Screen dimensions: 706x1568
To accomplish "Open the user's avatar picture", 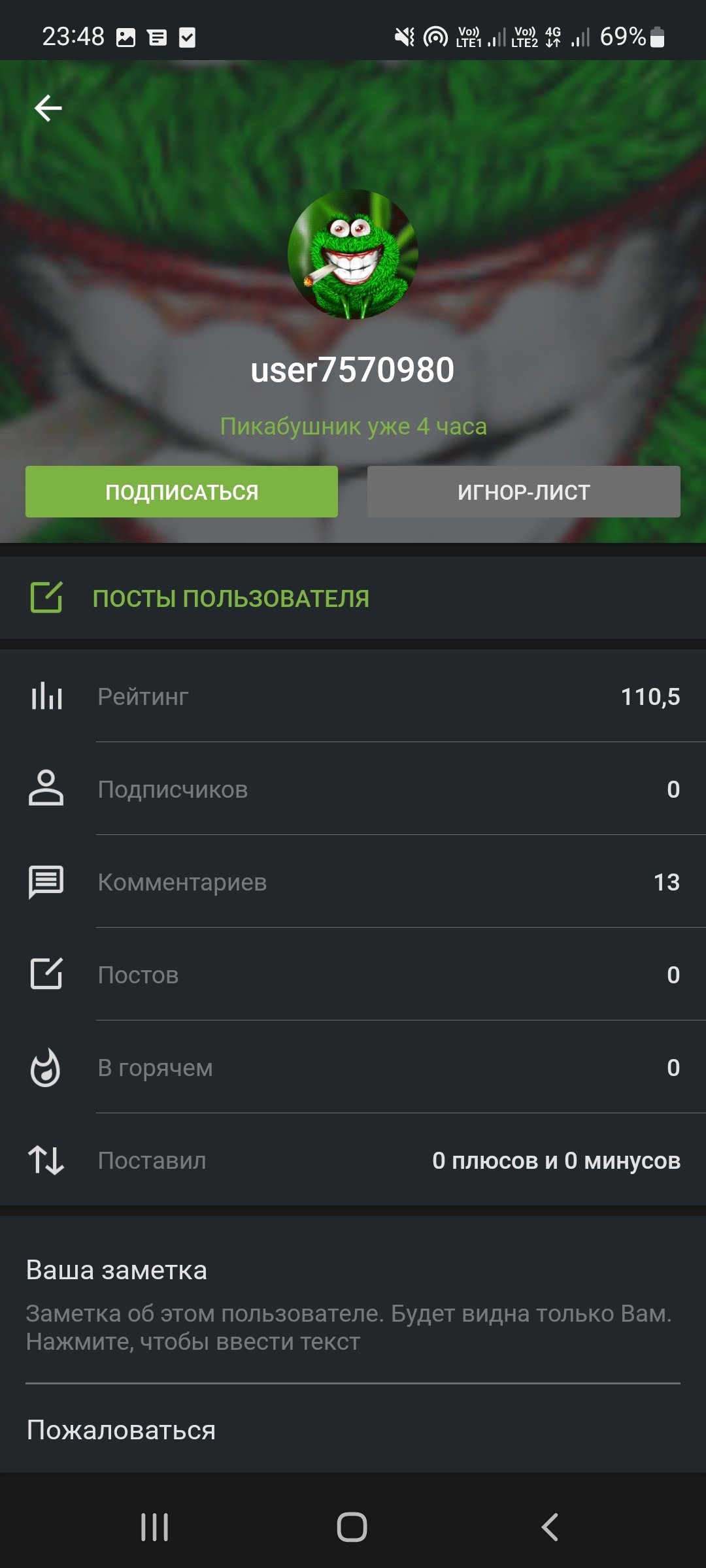I will pos(353,254).
